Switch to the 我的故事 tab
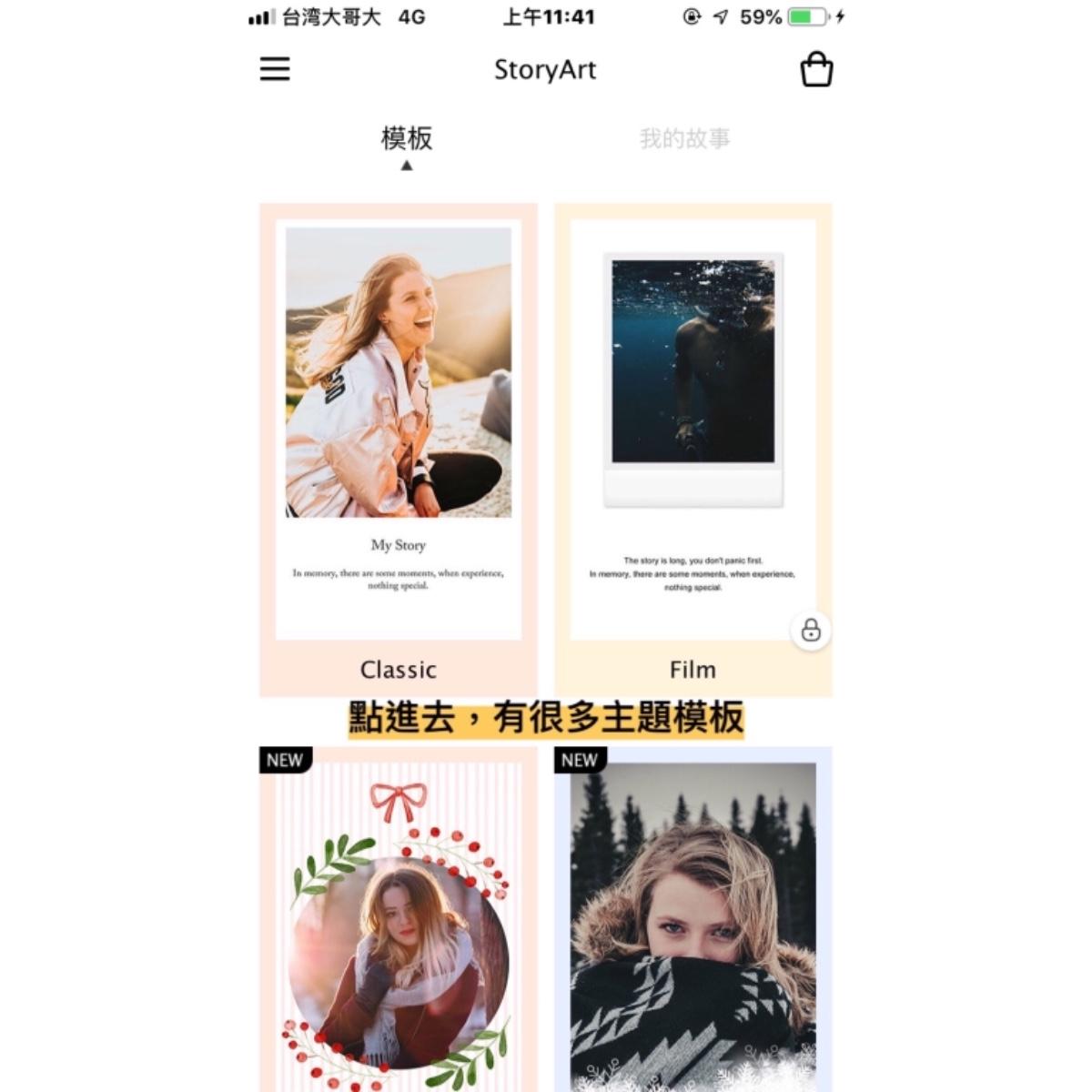The width and height of the screenshot is (1092, 1092). 684,139
